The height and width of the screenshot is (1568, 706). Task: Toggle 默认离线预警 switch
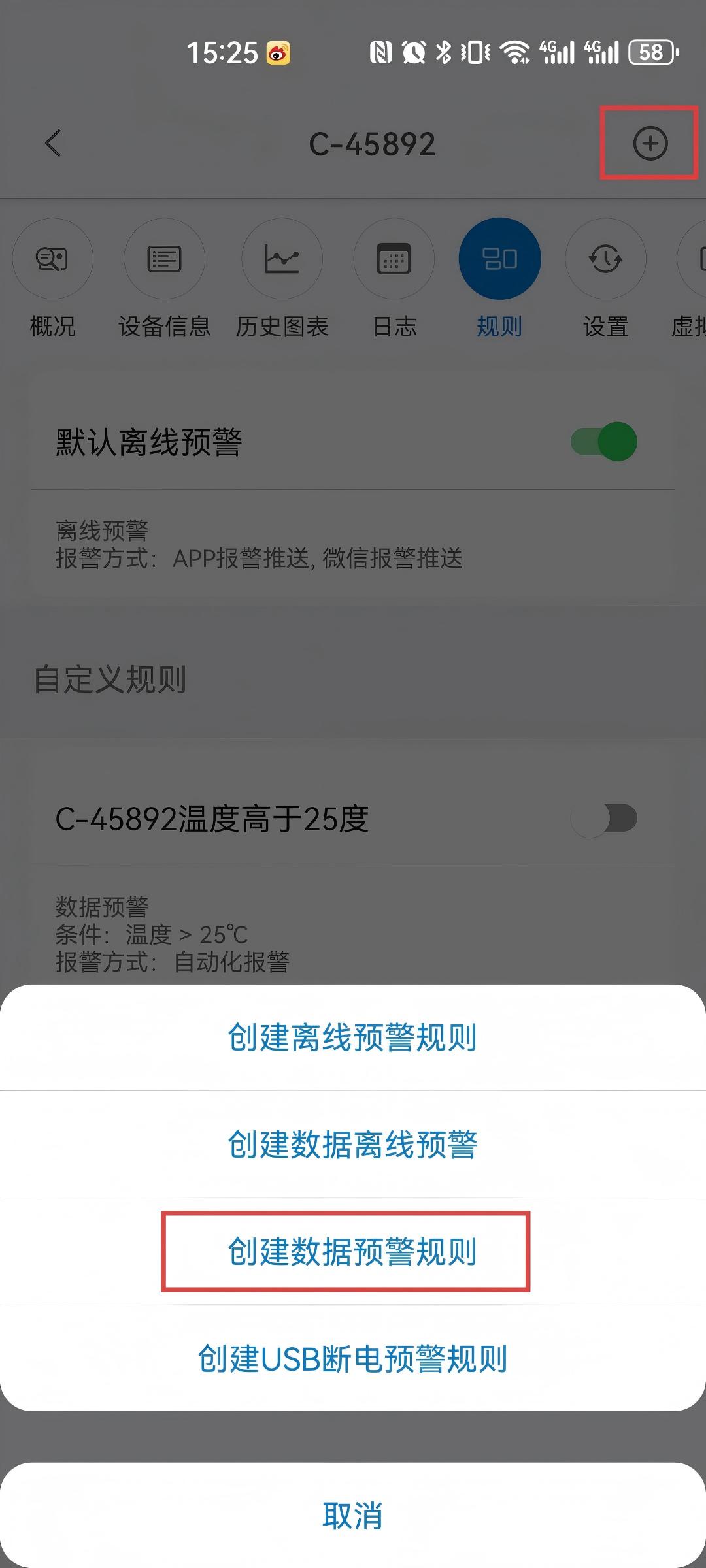tap(604, 442)
